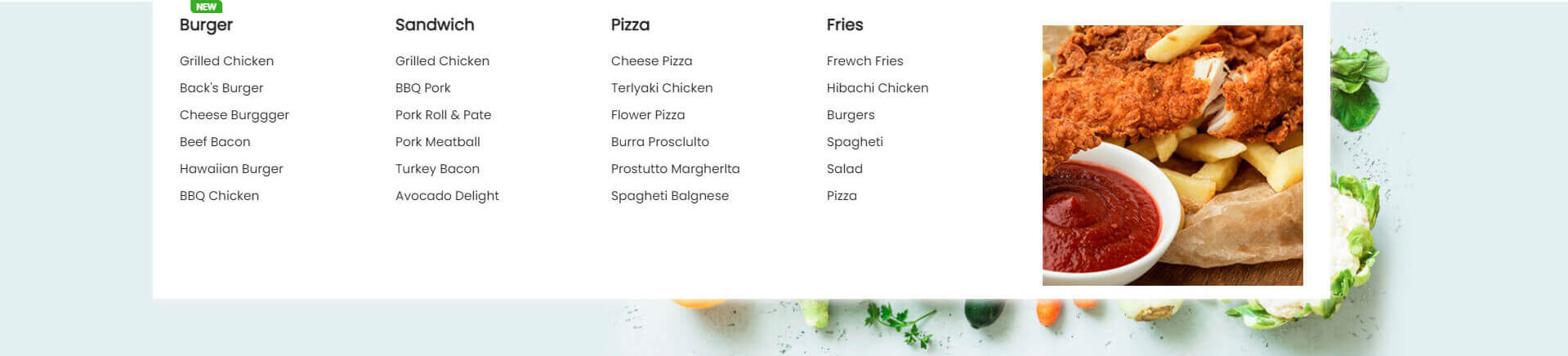1568x356 pixels.
Task: Select Frewch Fries item
Action: click(864, 61)
